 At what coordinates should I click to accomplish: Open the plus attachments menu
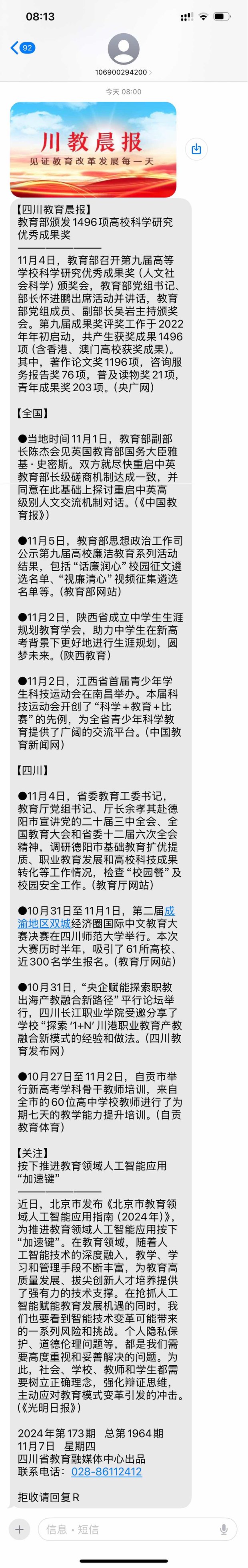20,1529
